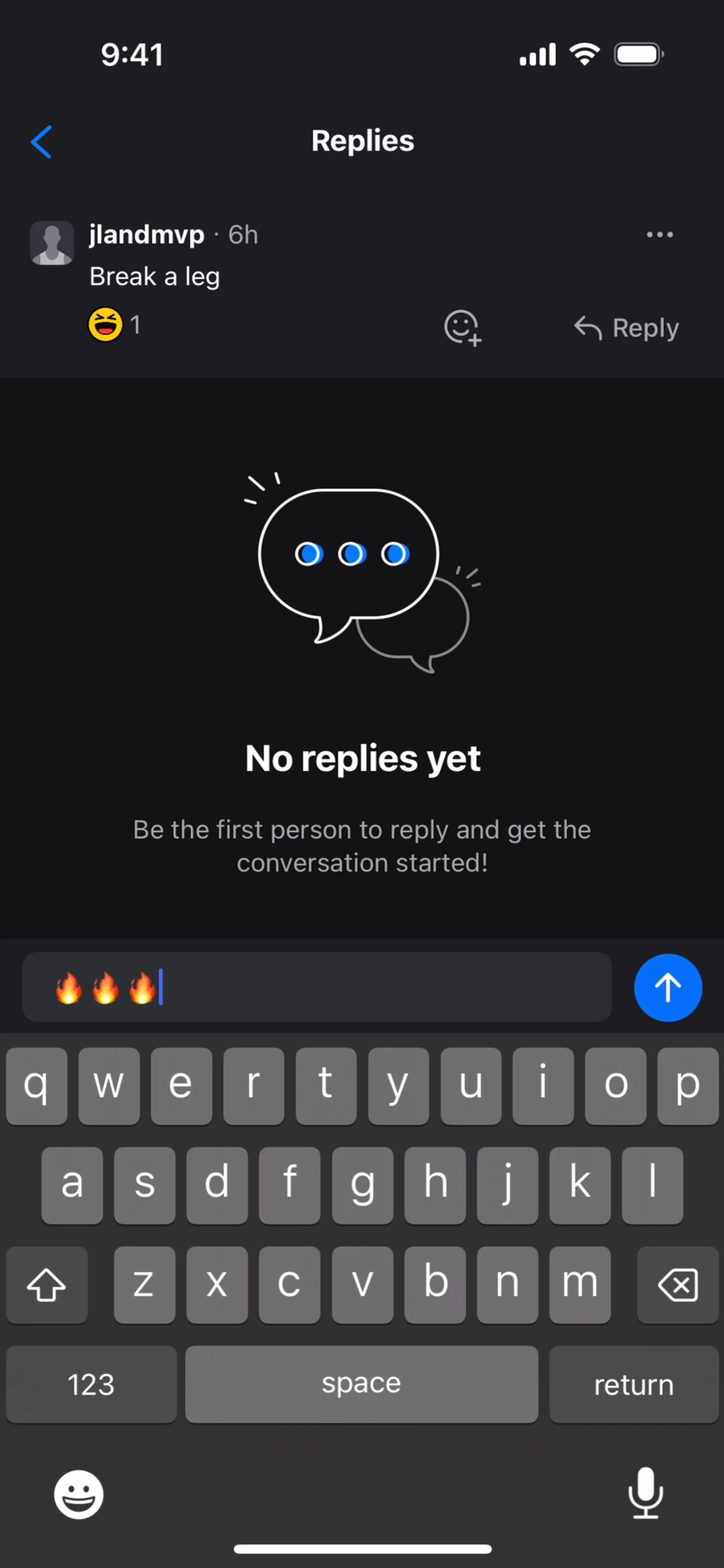724x1568 pixels.
Task: Go back from the Replies screen
Action: tap(41, 142)
